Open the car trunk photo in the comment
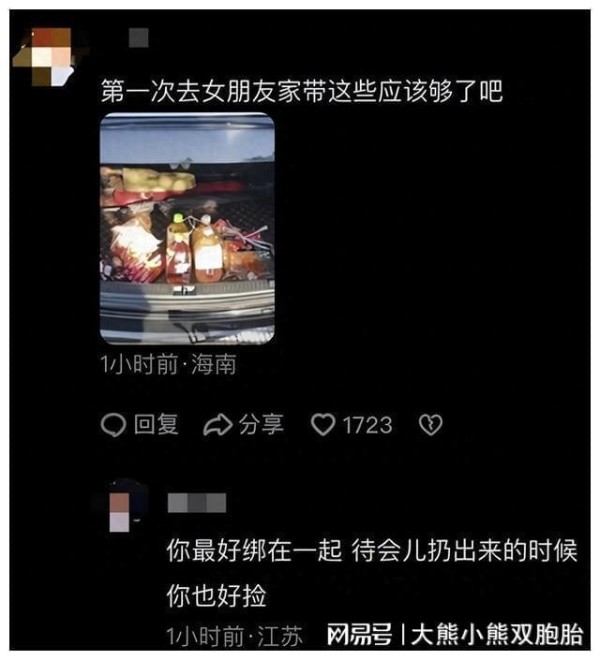This screenshot has height=660, width=600. click(x=187, y=229)
